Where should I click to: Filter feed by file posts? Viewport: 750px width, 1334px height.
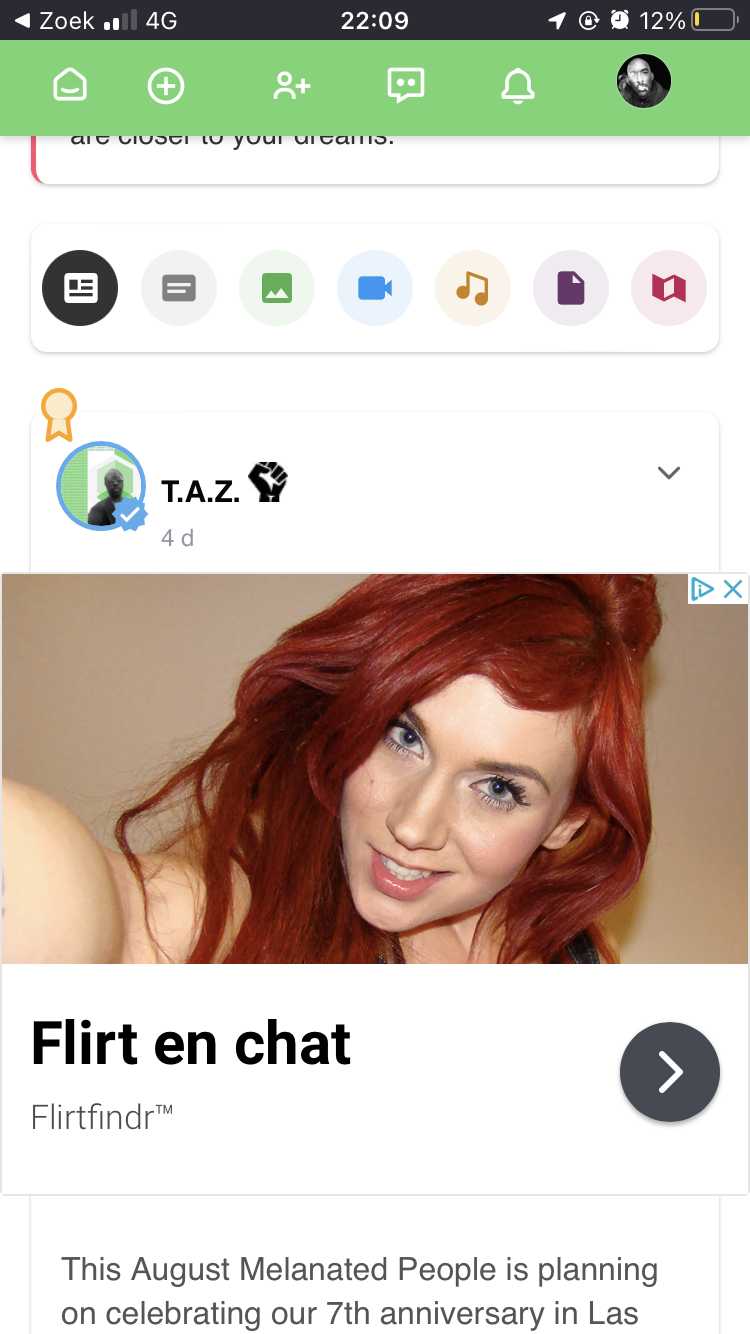click(571, 289)
